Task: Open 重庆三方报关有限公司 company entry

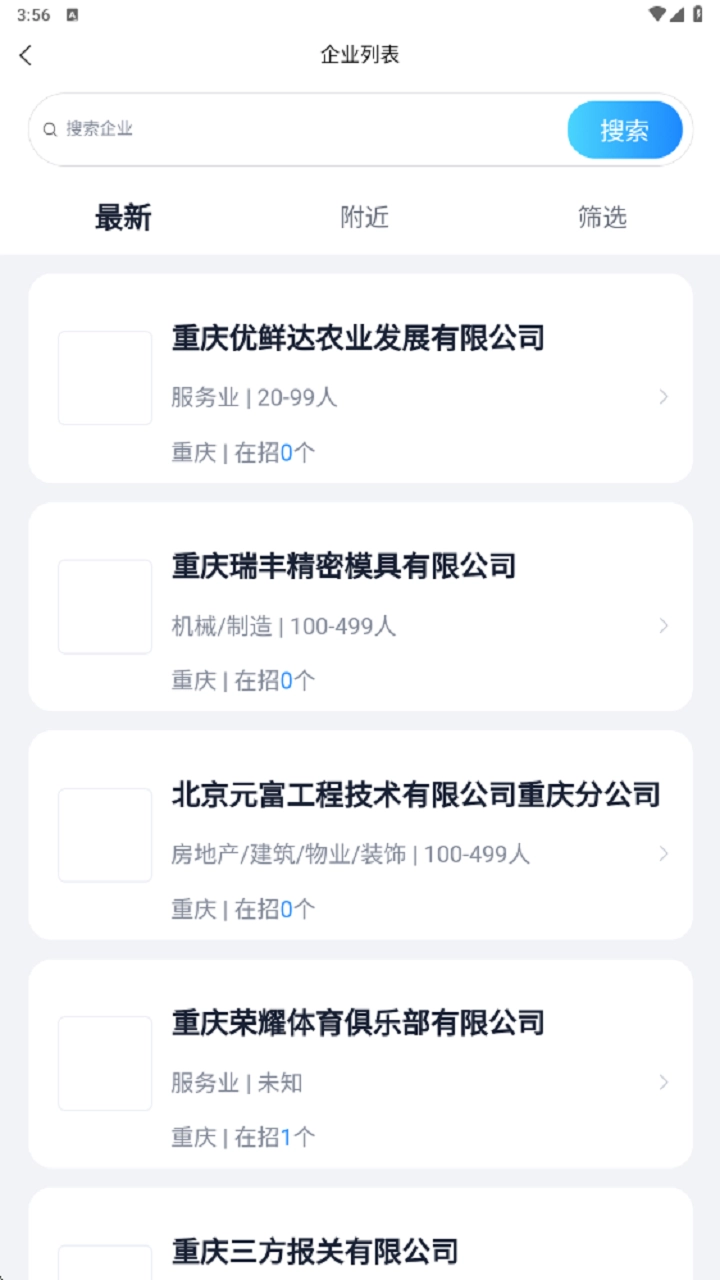Action: tap(312, 1250)
